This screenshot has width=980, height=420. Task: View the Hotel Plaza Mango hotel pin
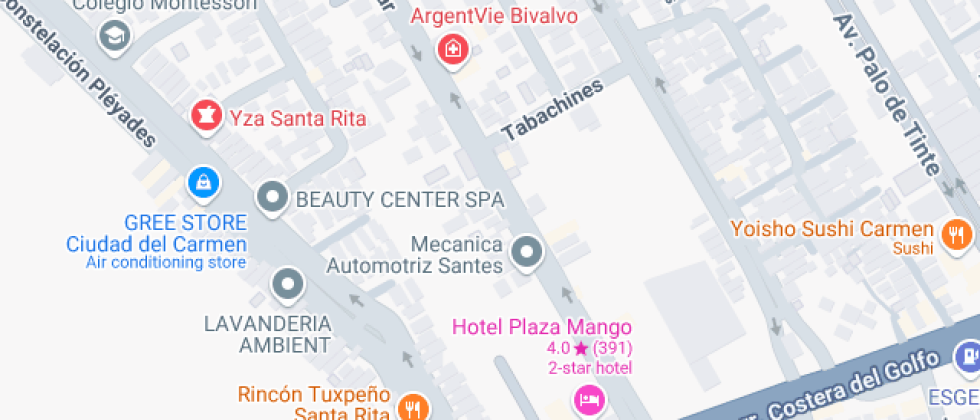pos(589,400)
